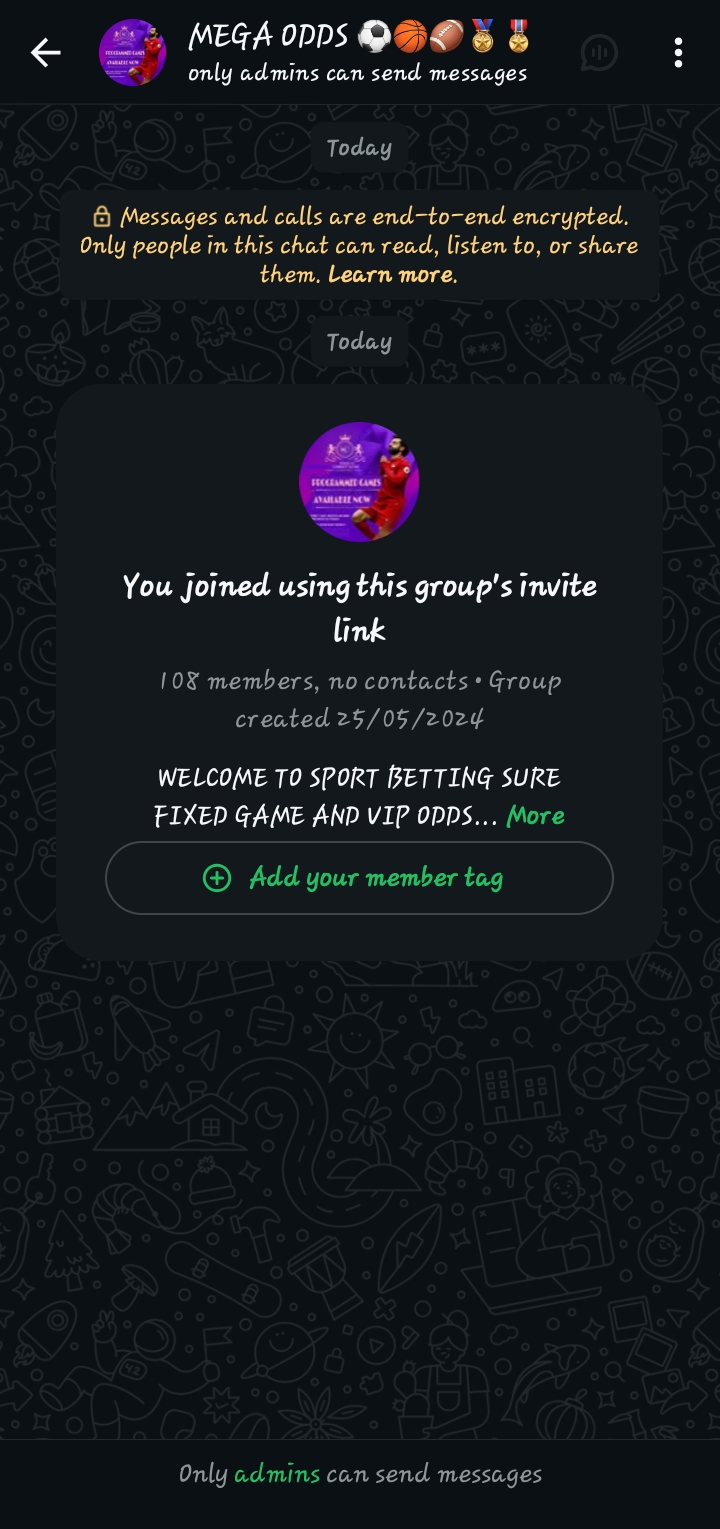The height and width of the screenshot is (1529, 720).
Task: Expand the group description with More
Action: pyautogui.click(x=535, y=816)
